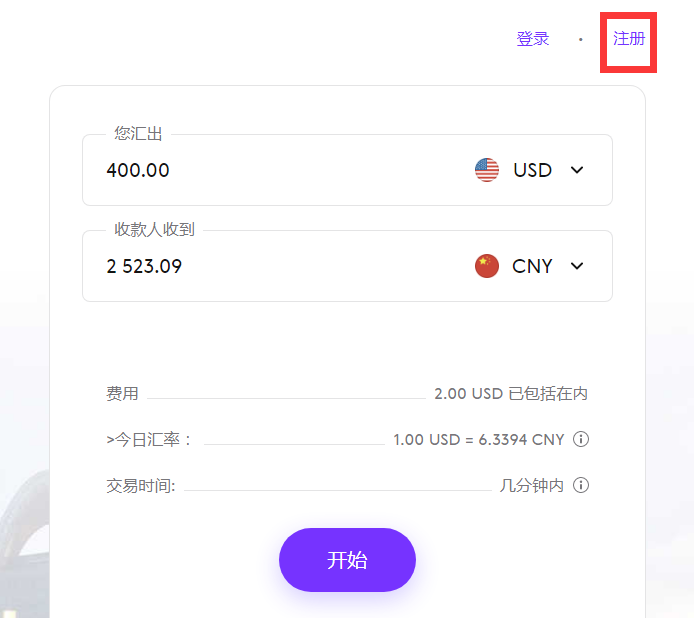Show info about today's exchange rate
This screenshot has width=694, height=618.
point(581,439)
